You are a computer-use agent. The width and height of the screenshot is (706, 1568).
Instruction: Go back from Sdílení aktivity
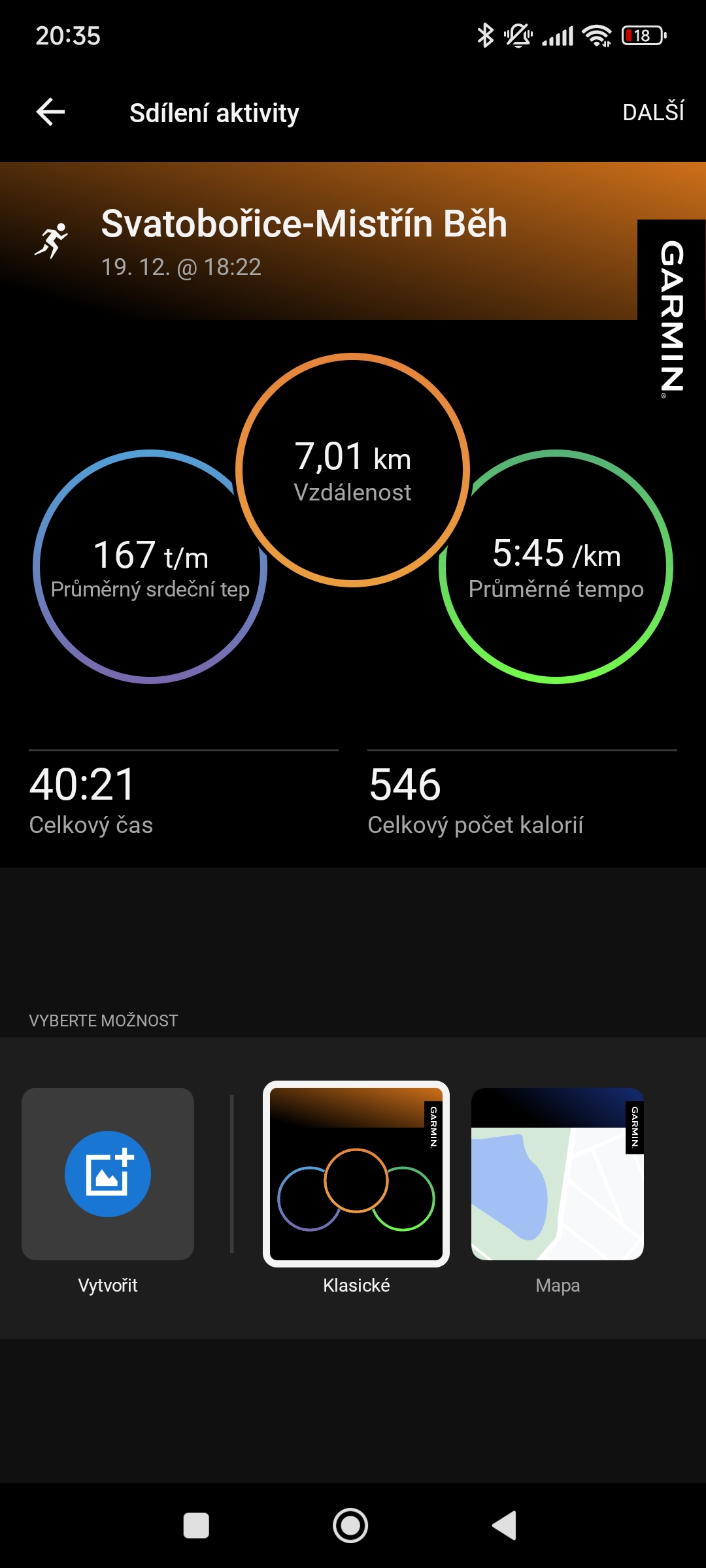(x=50, y=112)
